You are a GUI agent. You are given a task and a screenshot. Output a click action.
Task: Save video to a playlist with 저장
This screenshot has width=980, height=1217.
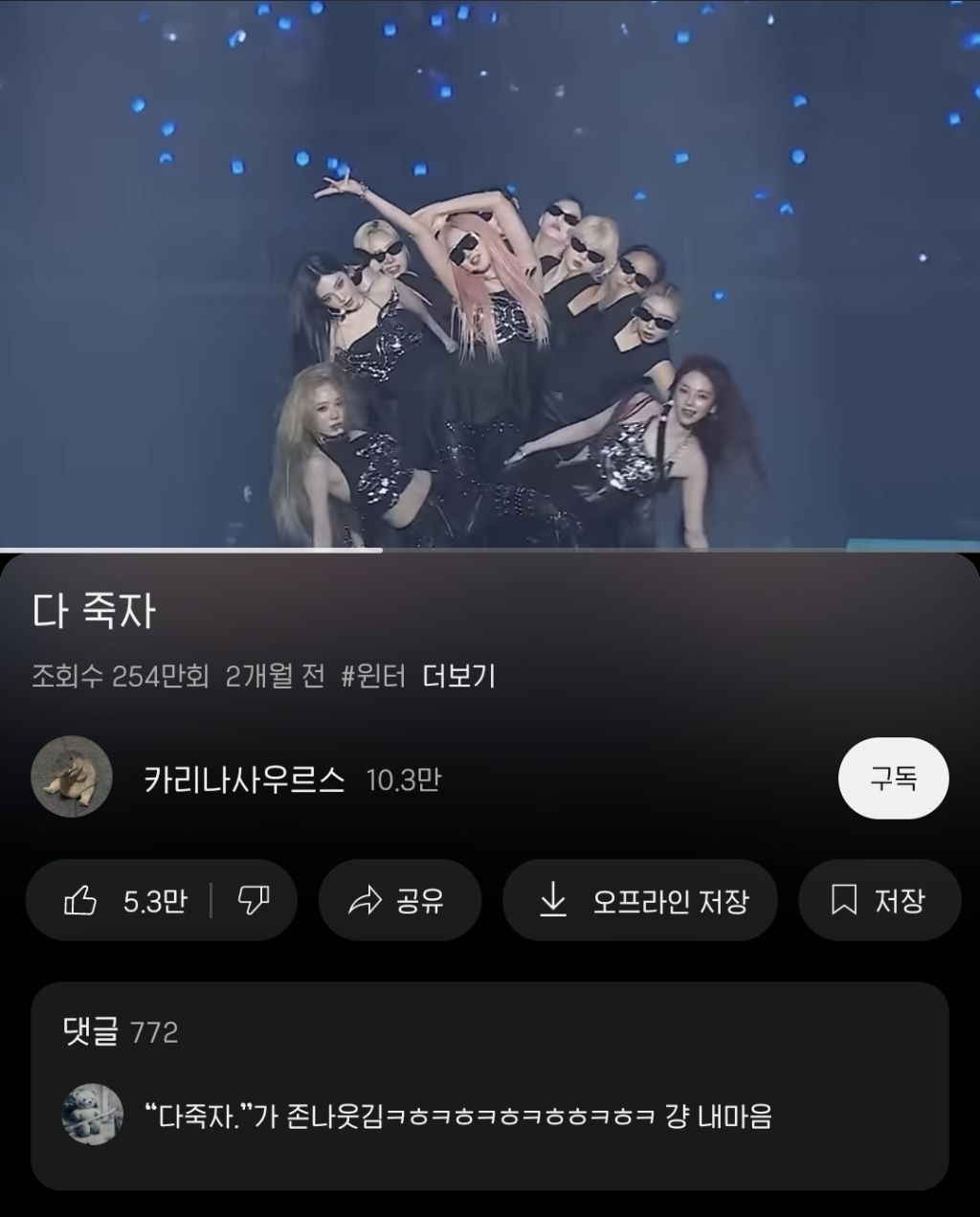(879, 901)
